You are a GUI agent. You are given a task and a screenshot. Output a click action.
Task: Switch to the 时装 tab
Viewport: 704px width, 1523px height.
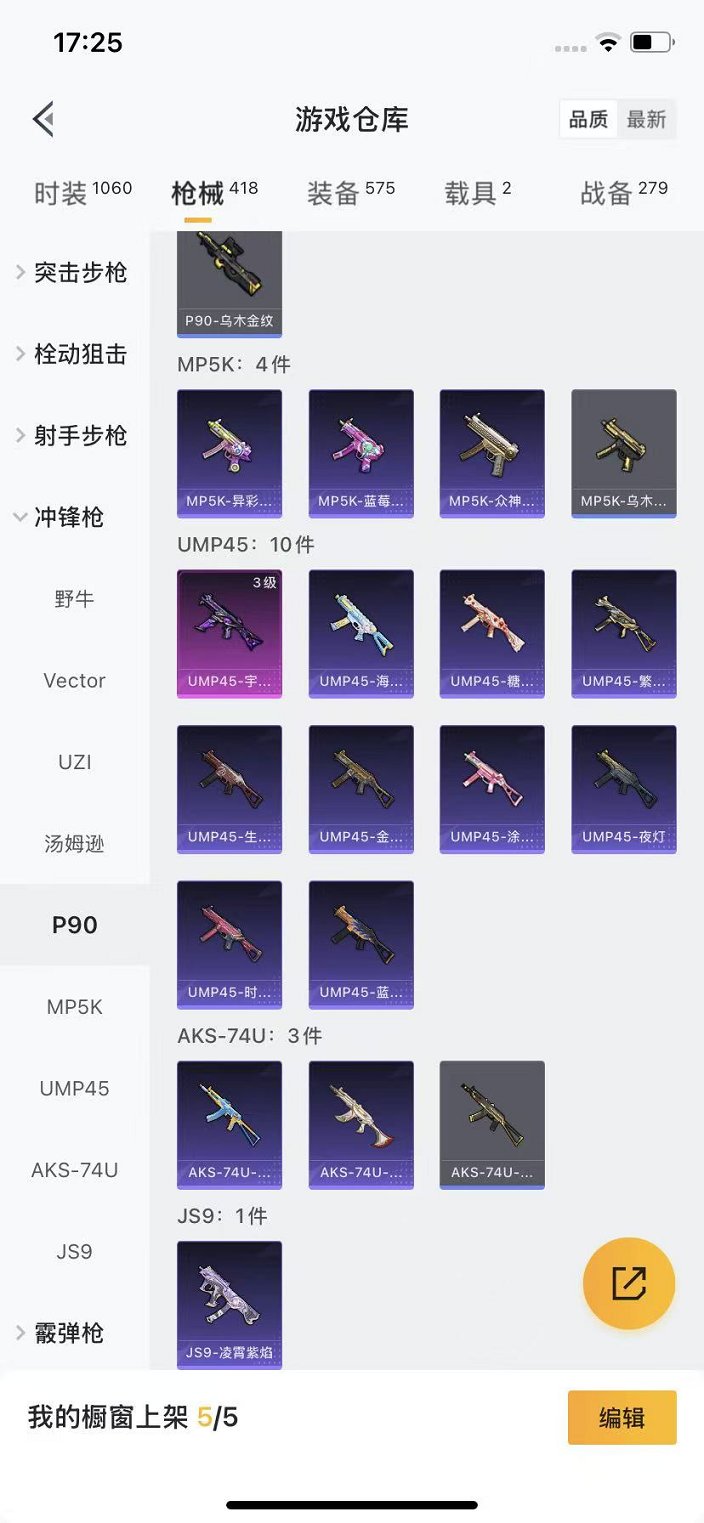82,192
